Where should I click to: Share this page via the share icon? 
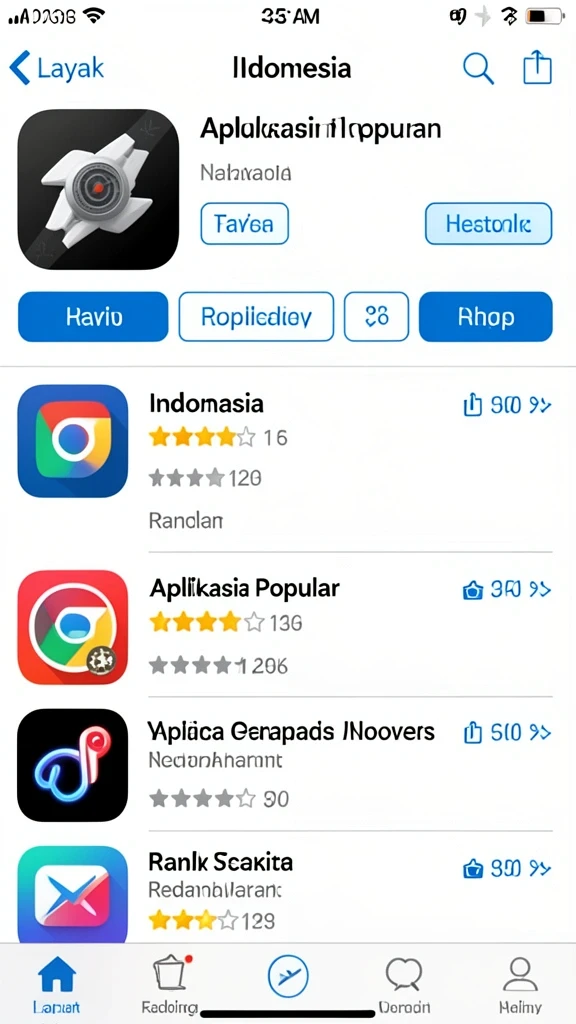coord(537,67)
